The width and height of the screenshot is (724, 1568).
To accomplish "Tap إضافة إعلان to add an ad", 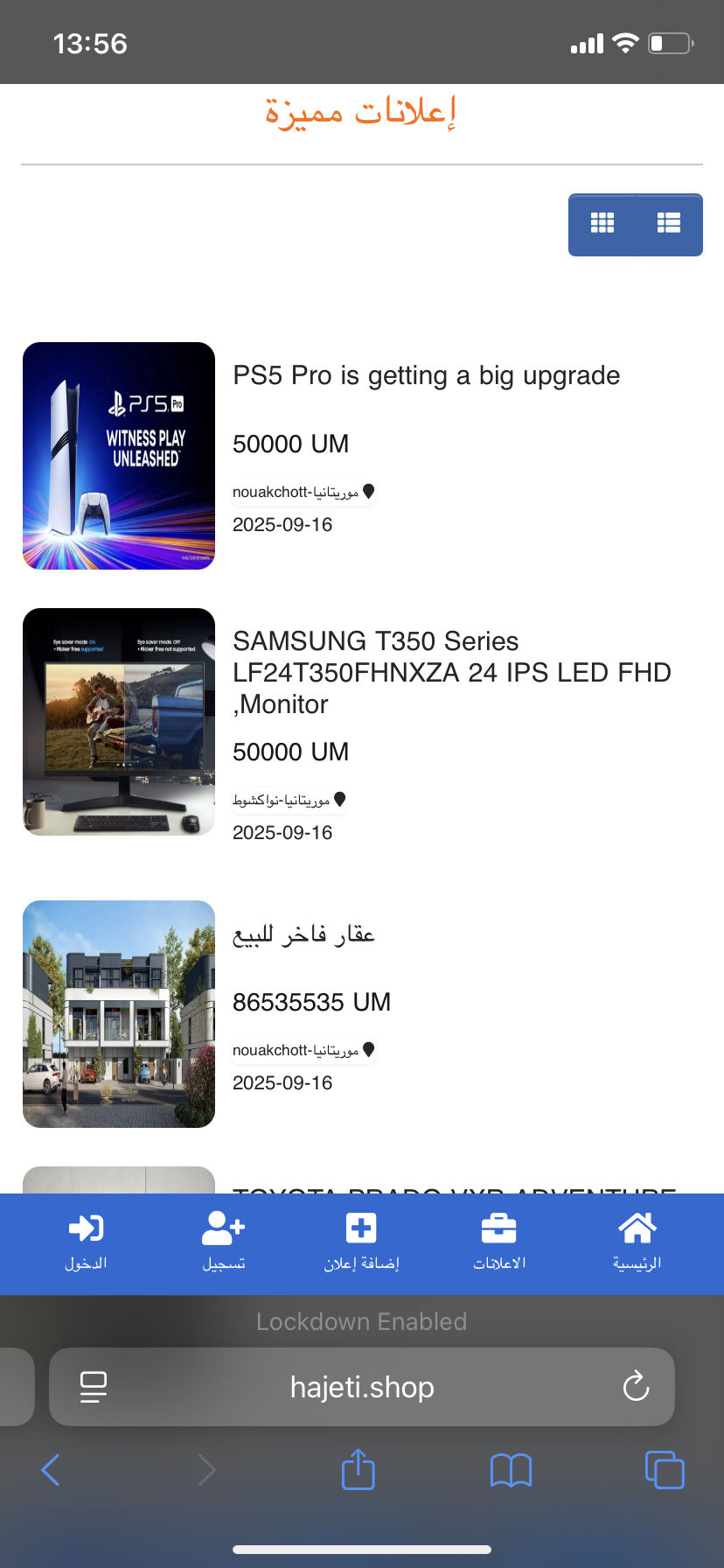I will point(361,1240).
